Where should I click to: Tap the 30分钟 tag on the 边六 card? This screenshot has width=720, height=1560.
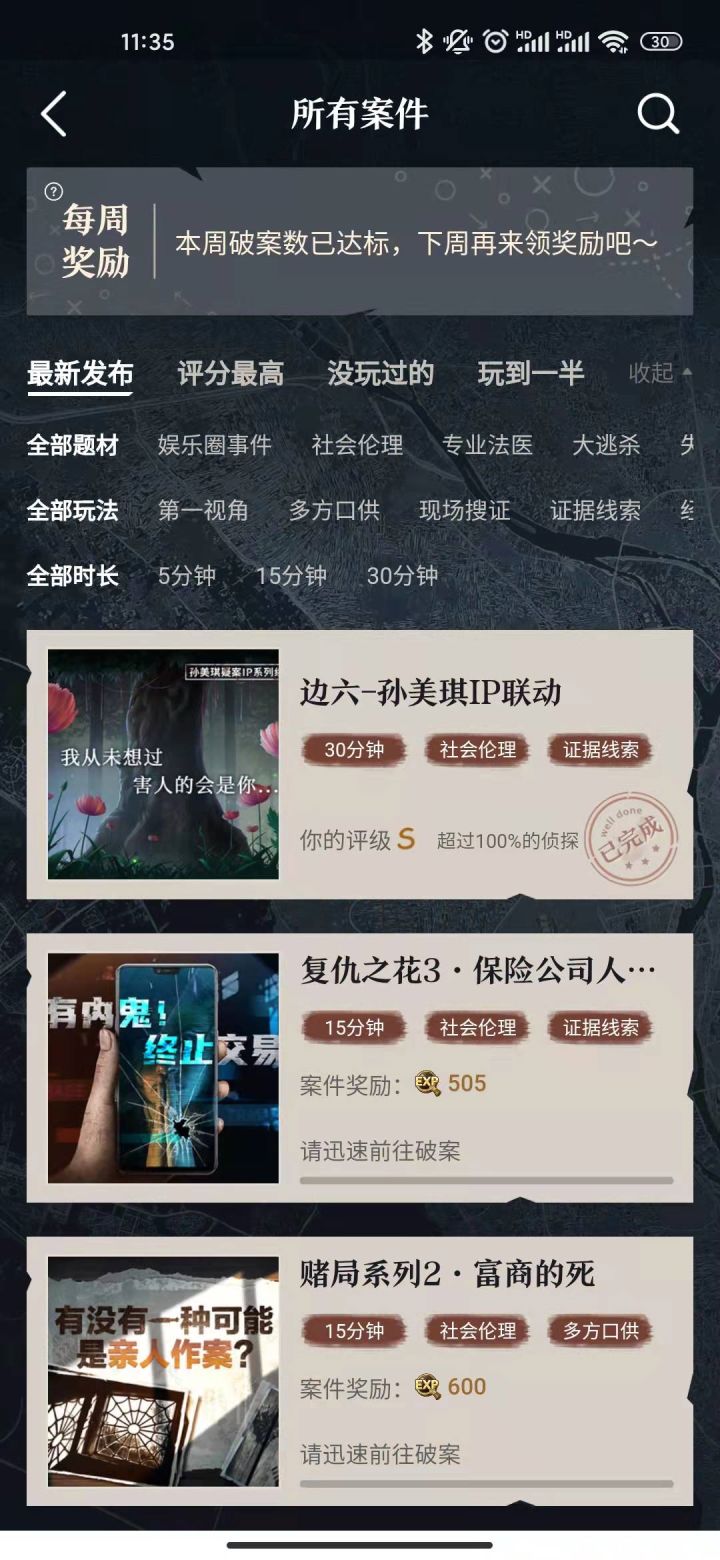[x=358, y=748]
